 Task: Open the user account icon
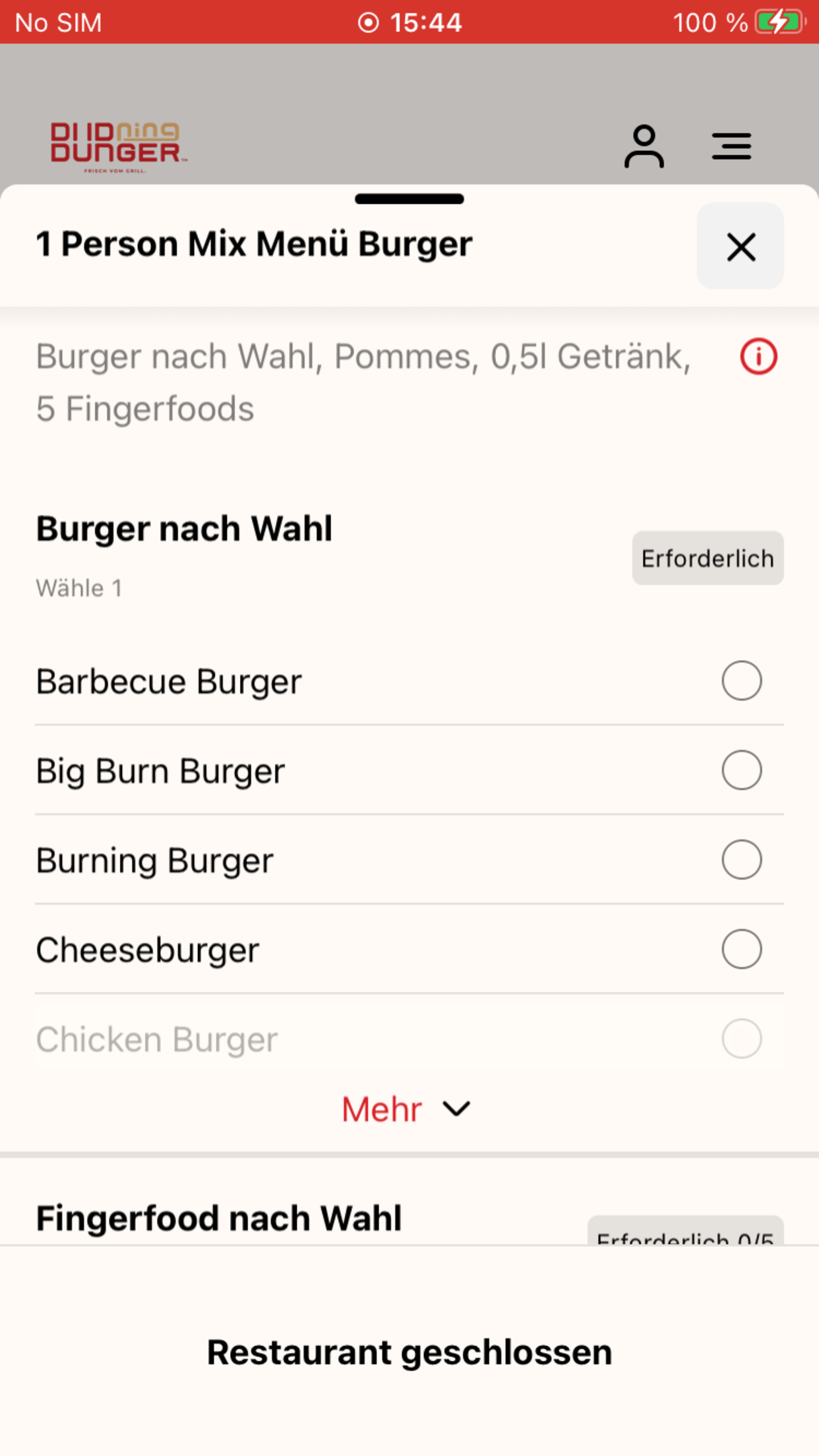(644, 146)
